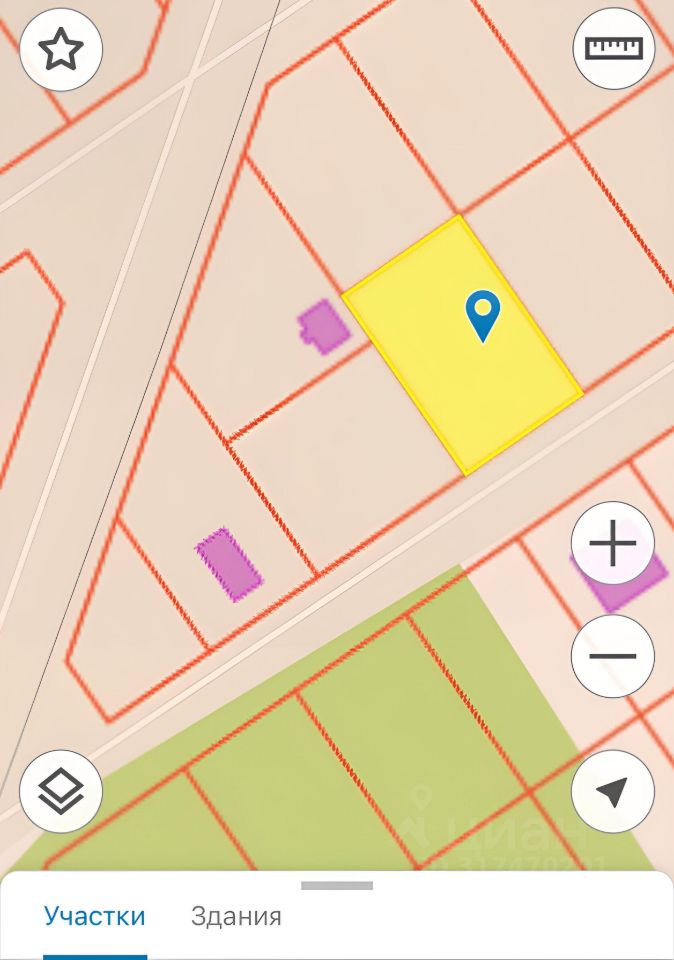
Task: Tap the blue pin on the yellow parcel
Action: click(484, 314)
